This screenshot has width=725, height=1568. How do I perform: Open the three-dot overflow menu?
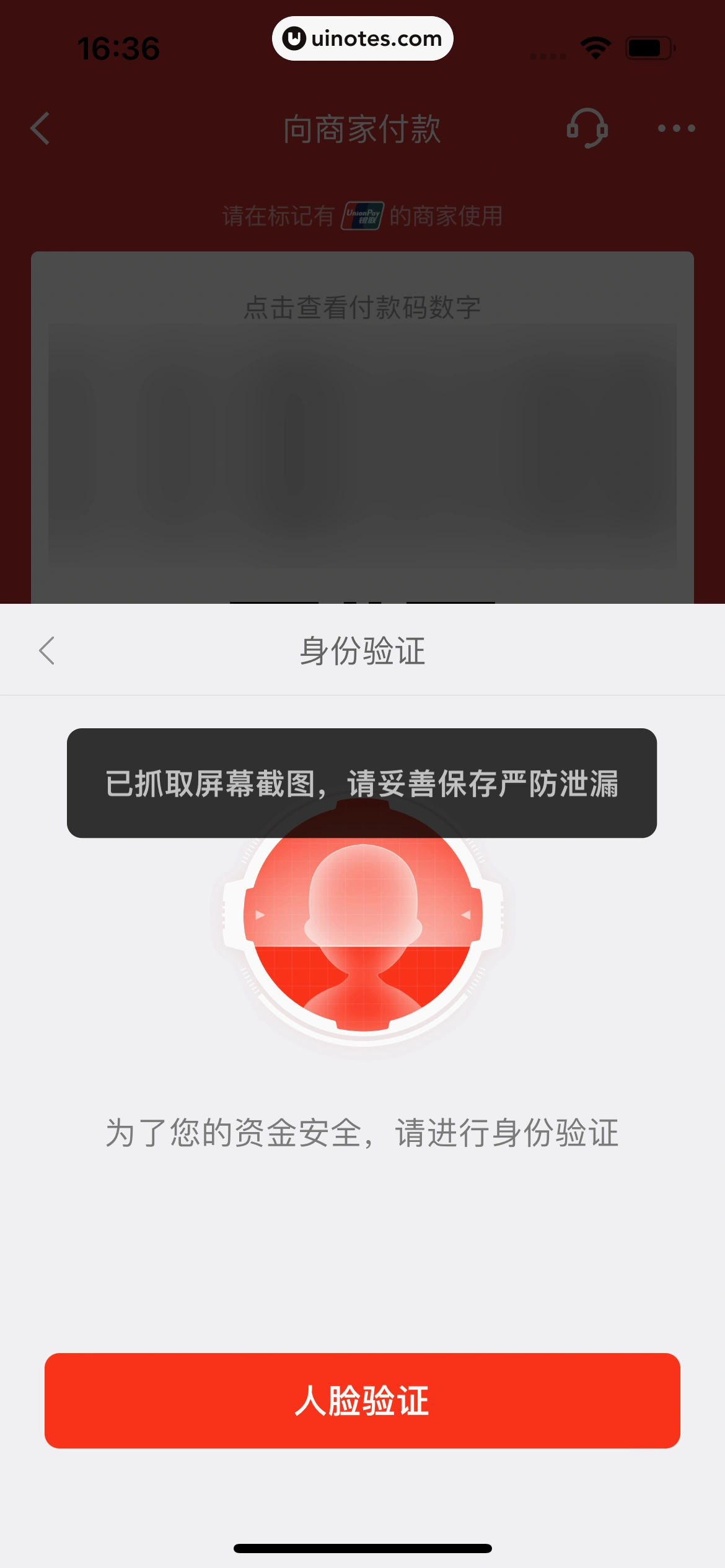676,129
